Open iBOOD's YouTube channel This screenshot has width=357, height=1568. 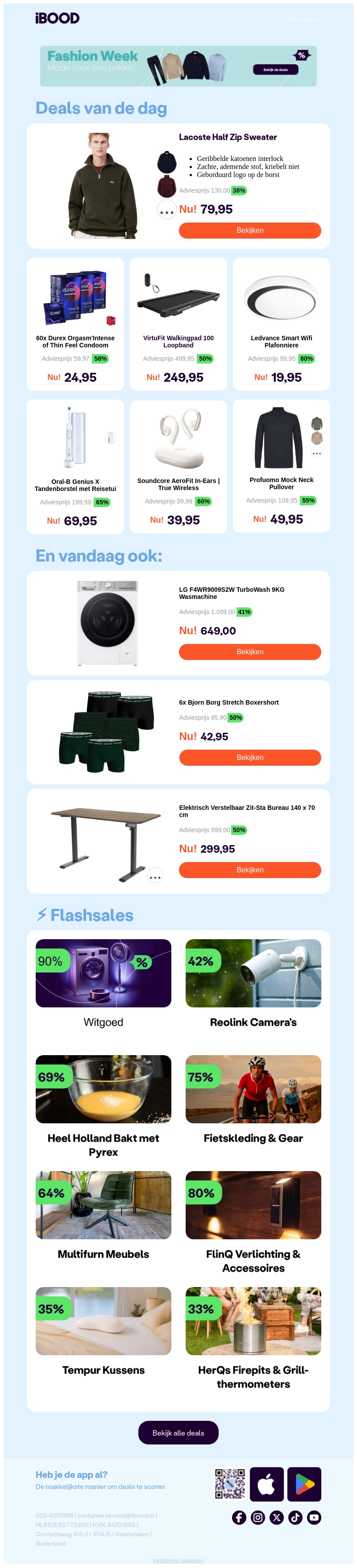pos(314,1518)
